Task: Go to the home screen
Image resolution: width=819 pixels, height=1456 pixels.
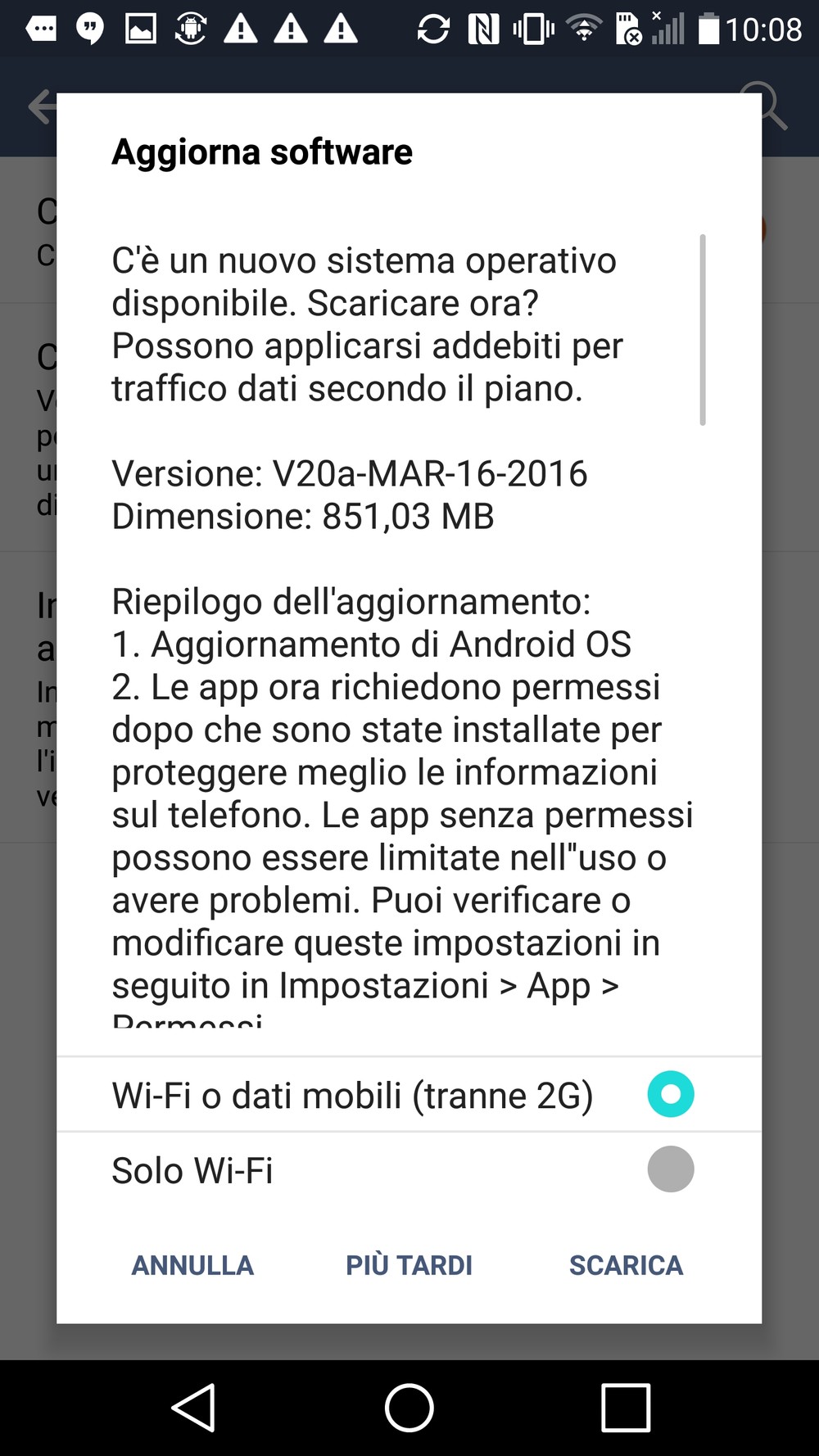Action: click(x=409, y=1408)
